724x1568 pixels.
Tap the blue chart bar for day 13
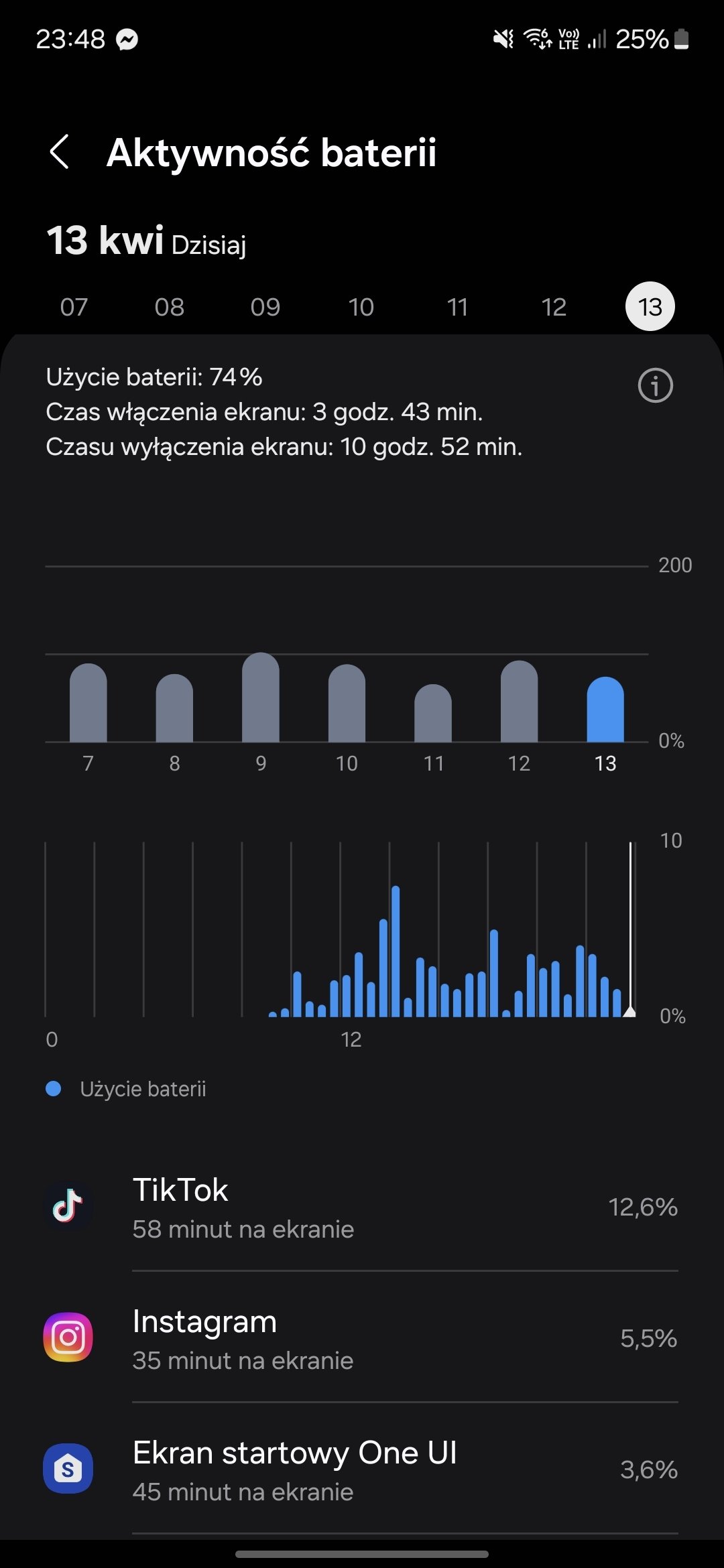[x=605, y=709]
